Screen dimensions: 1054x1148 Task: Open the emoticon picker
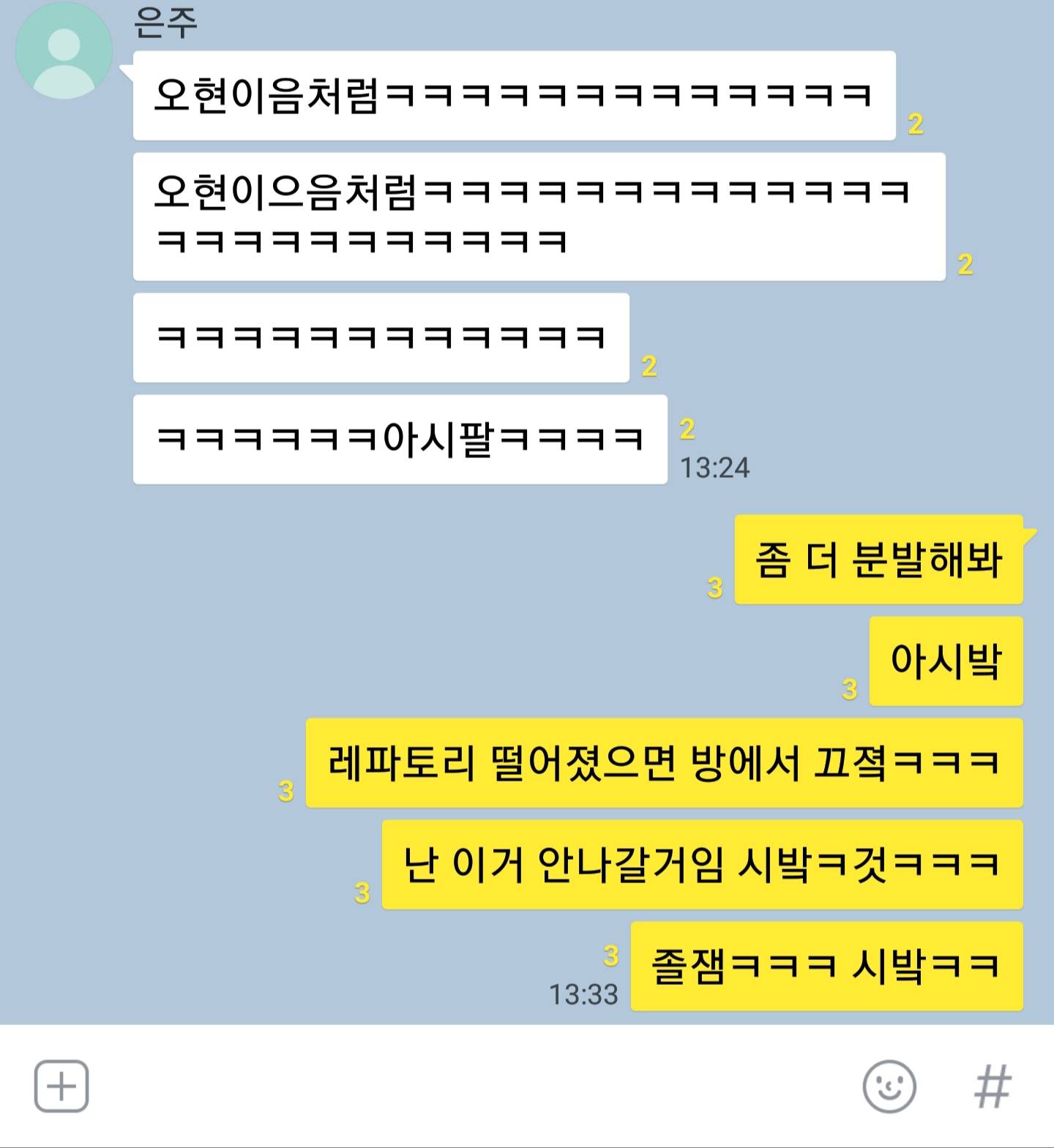pyautogui.click(x=889, y=1087)
